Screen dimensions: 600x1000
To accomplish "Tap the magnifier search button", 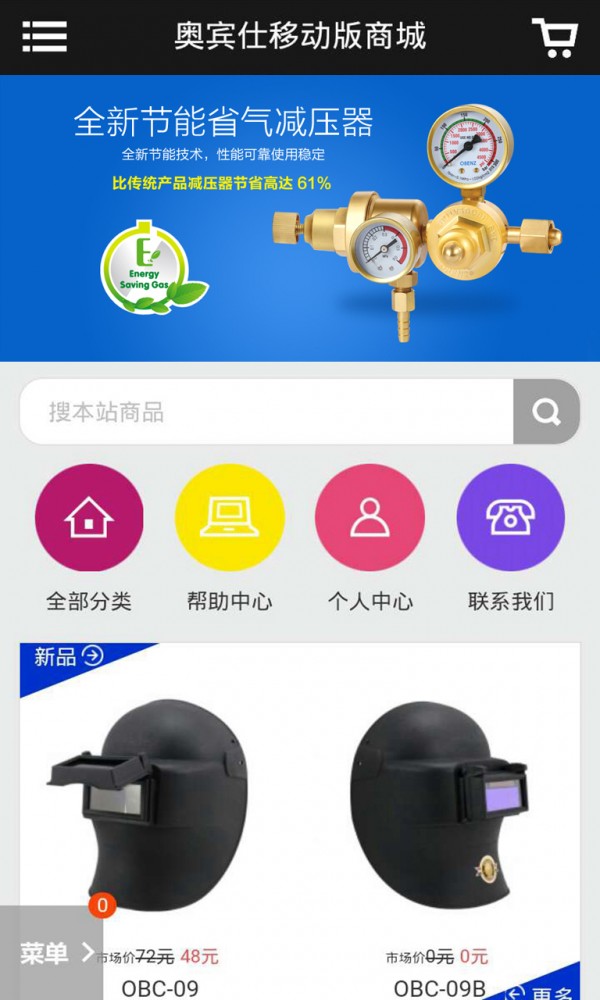I will [546, 412].
